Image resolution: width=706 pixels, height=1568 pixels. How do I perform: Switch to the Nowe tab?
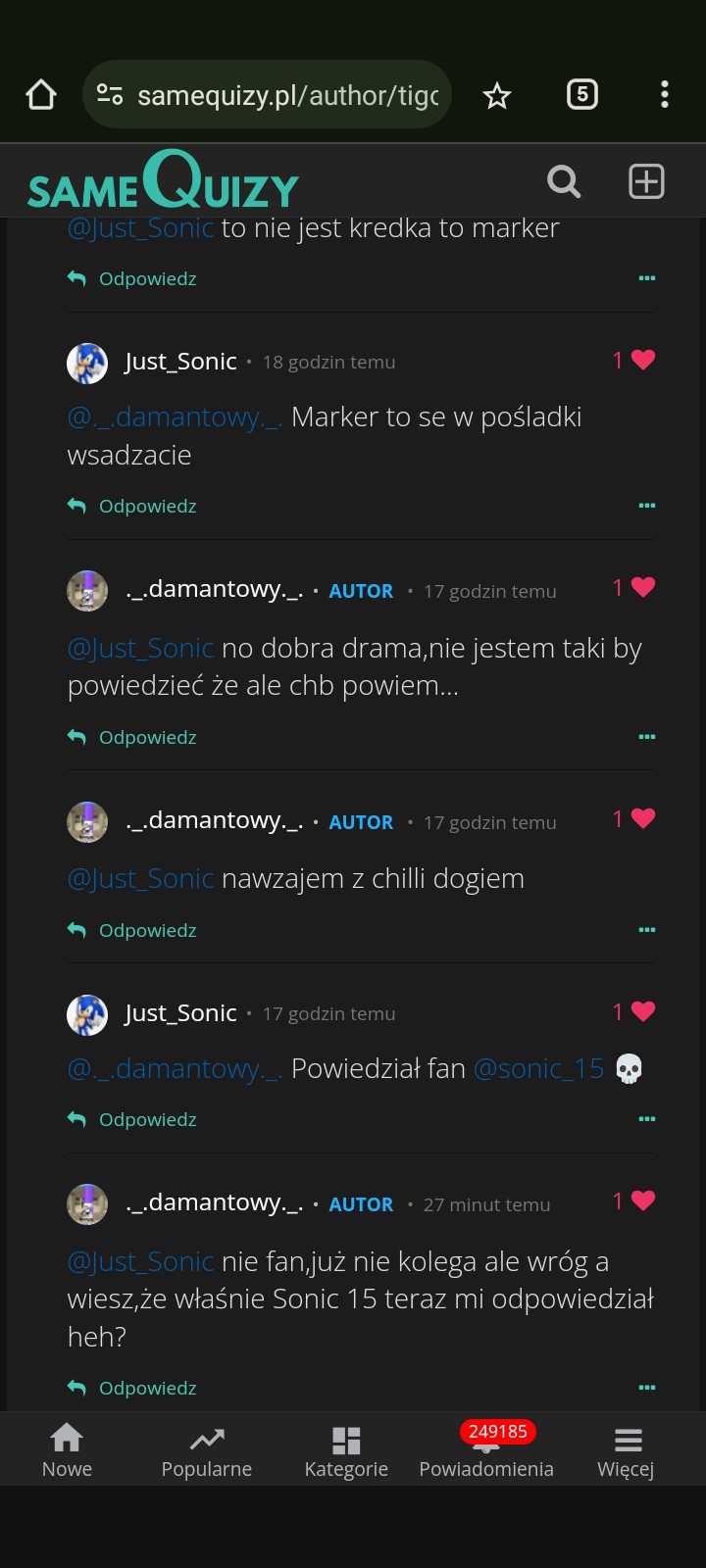click(x=67, y=1449)
